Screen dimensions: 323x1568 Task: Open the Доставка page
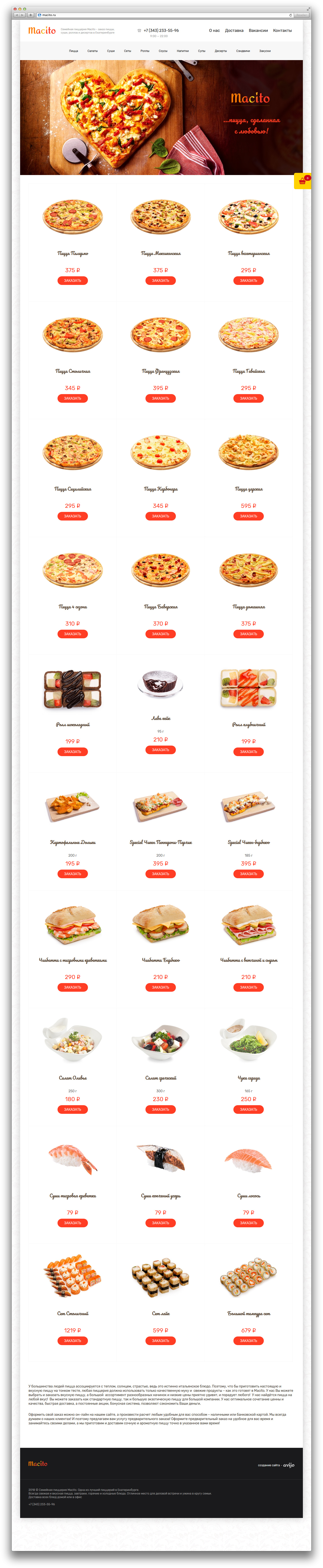click(x=234, y=30)
